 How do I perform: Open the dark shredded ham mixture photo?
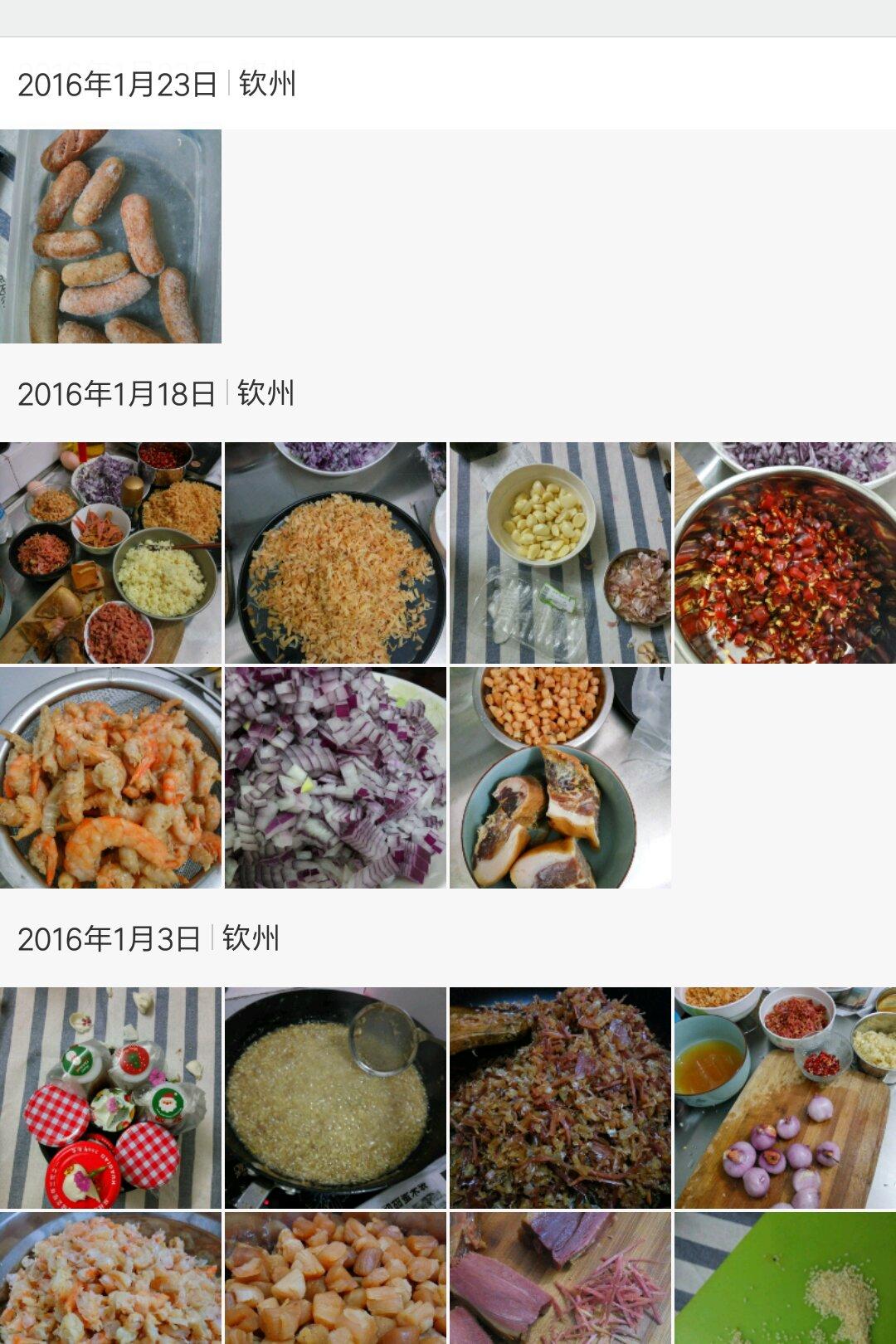click(x=560, y=1098)
